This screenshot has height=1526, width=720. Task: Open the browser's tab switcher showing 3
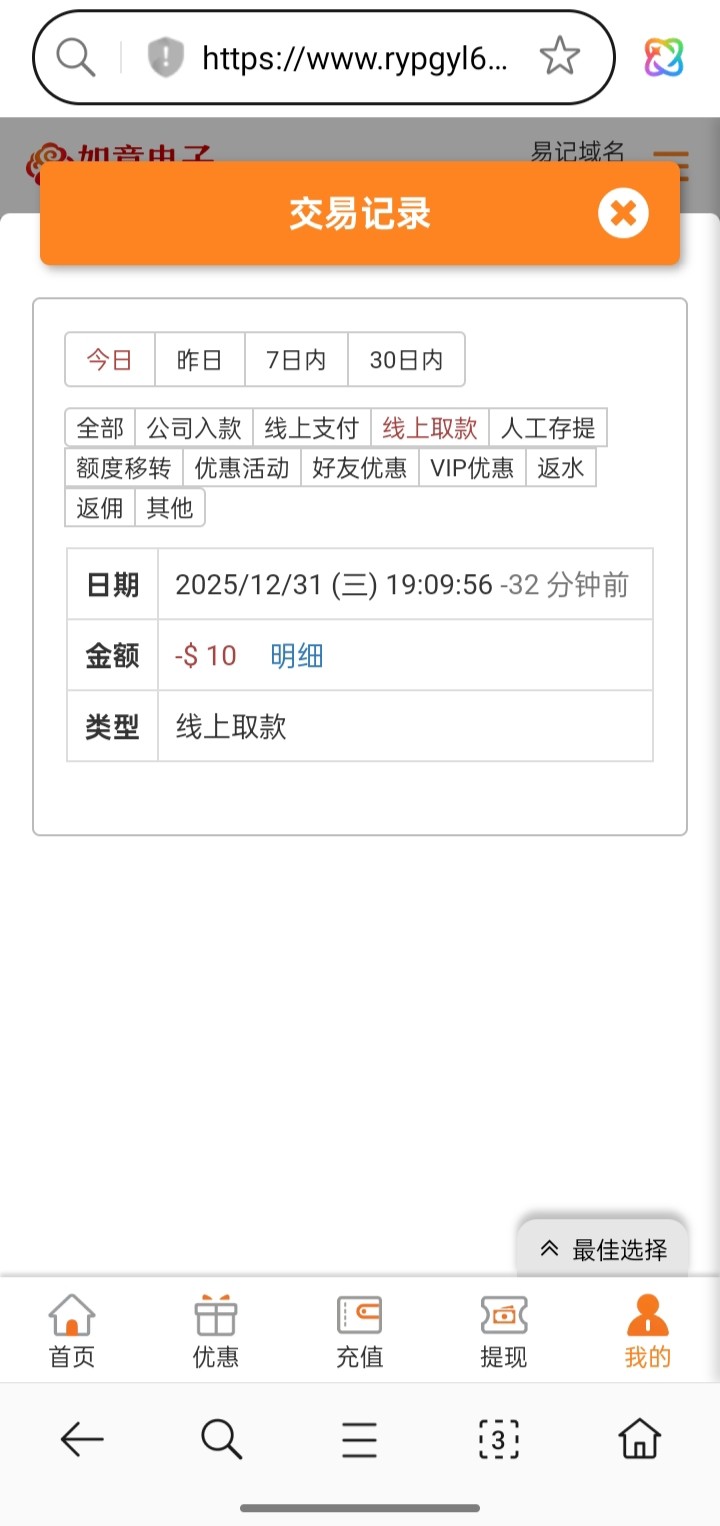tap(498, 1440)
